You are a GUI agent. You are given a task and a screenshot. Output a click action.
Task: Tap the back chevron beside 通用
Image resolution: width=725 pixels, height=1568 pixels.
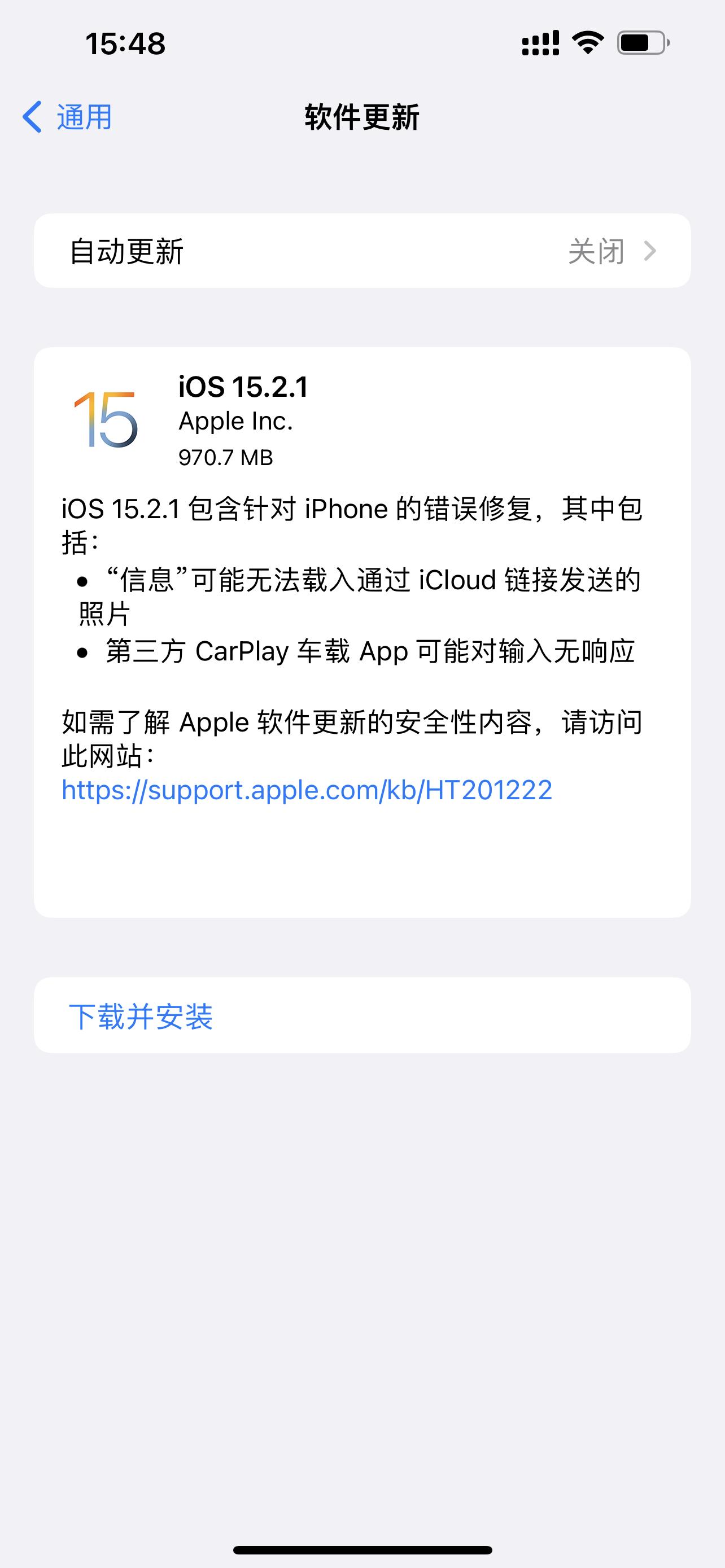[x=33, y=117]
